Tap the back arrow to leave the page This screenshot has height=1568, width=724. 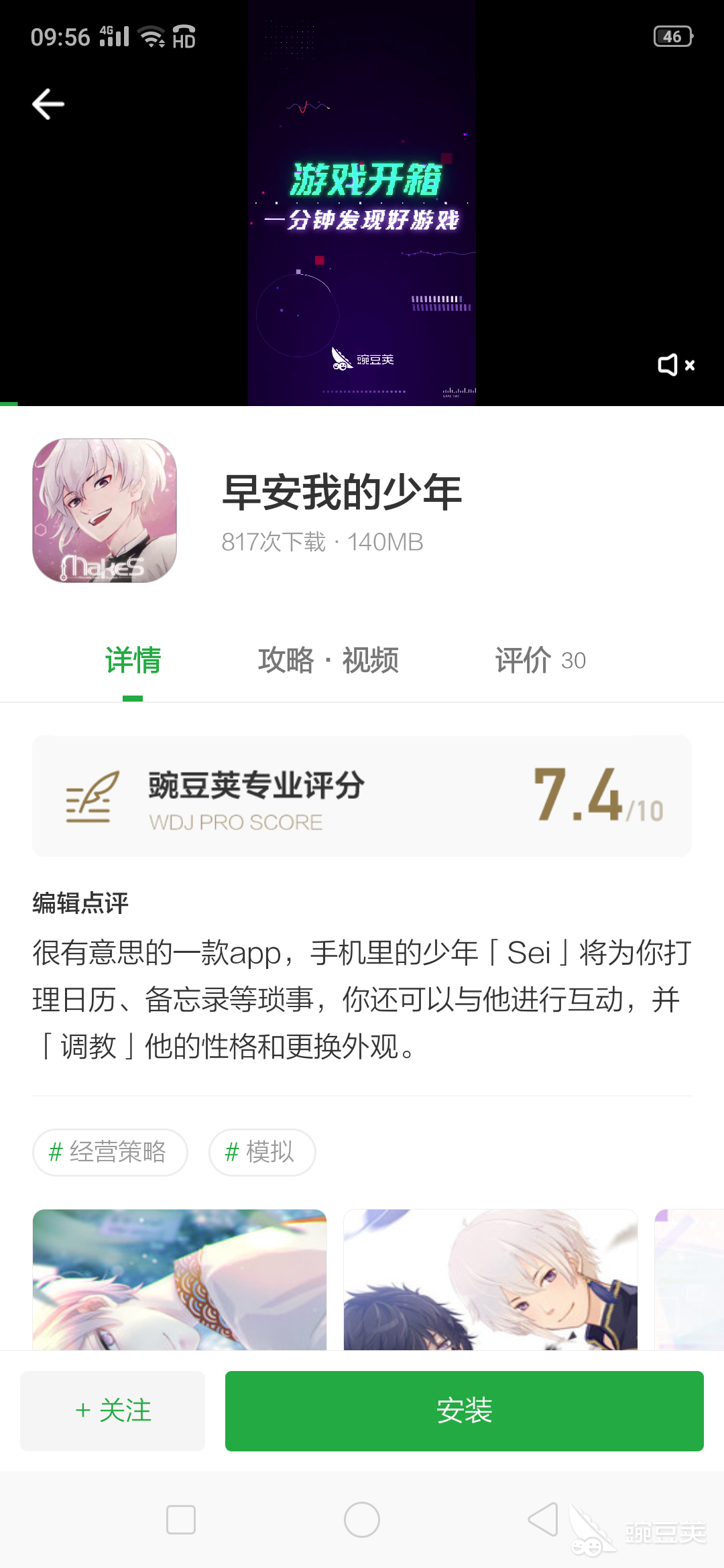click(48, 103)
